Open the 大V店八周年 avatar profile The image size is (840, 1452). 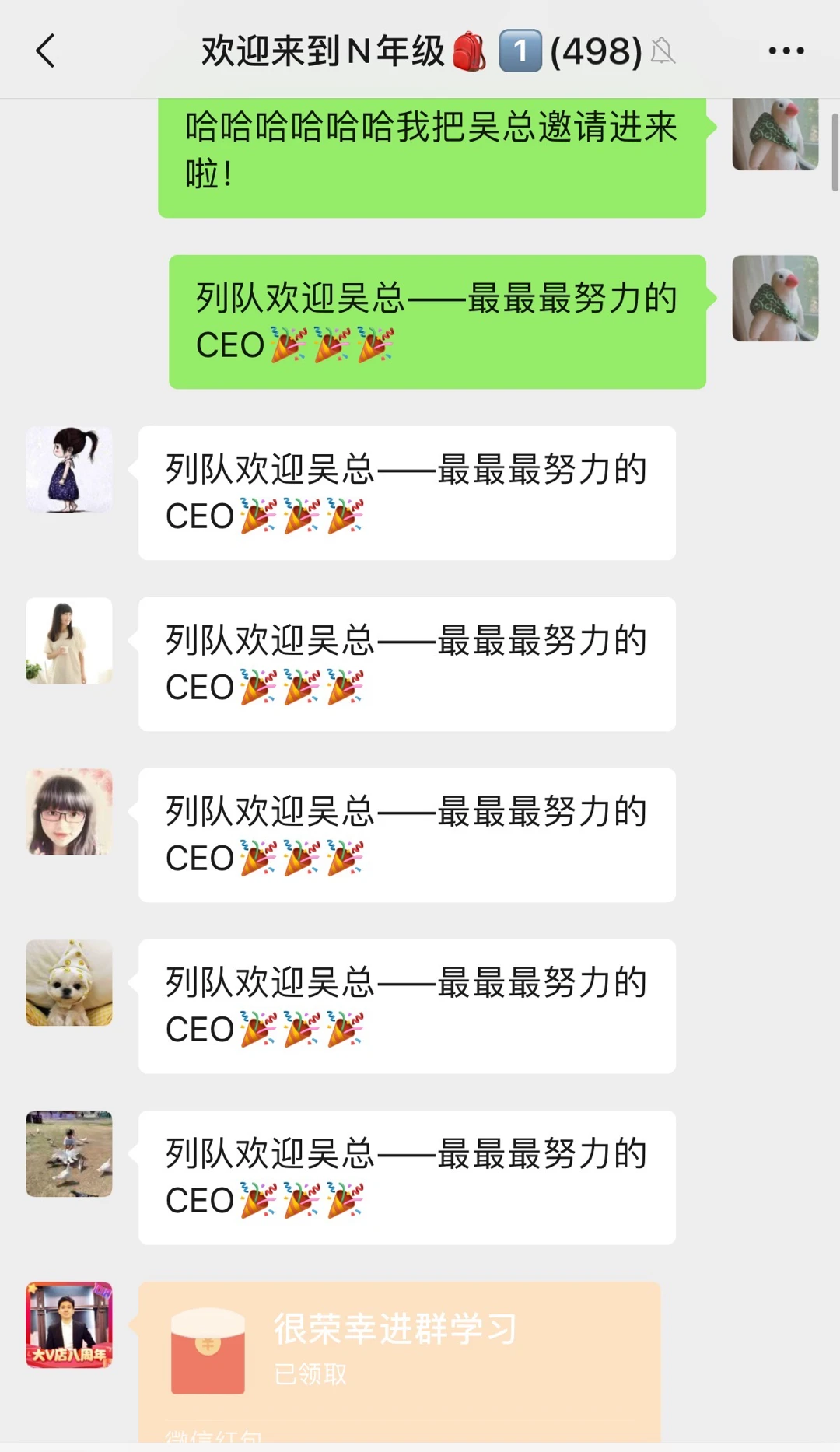[69, 1324]
